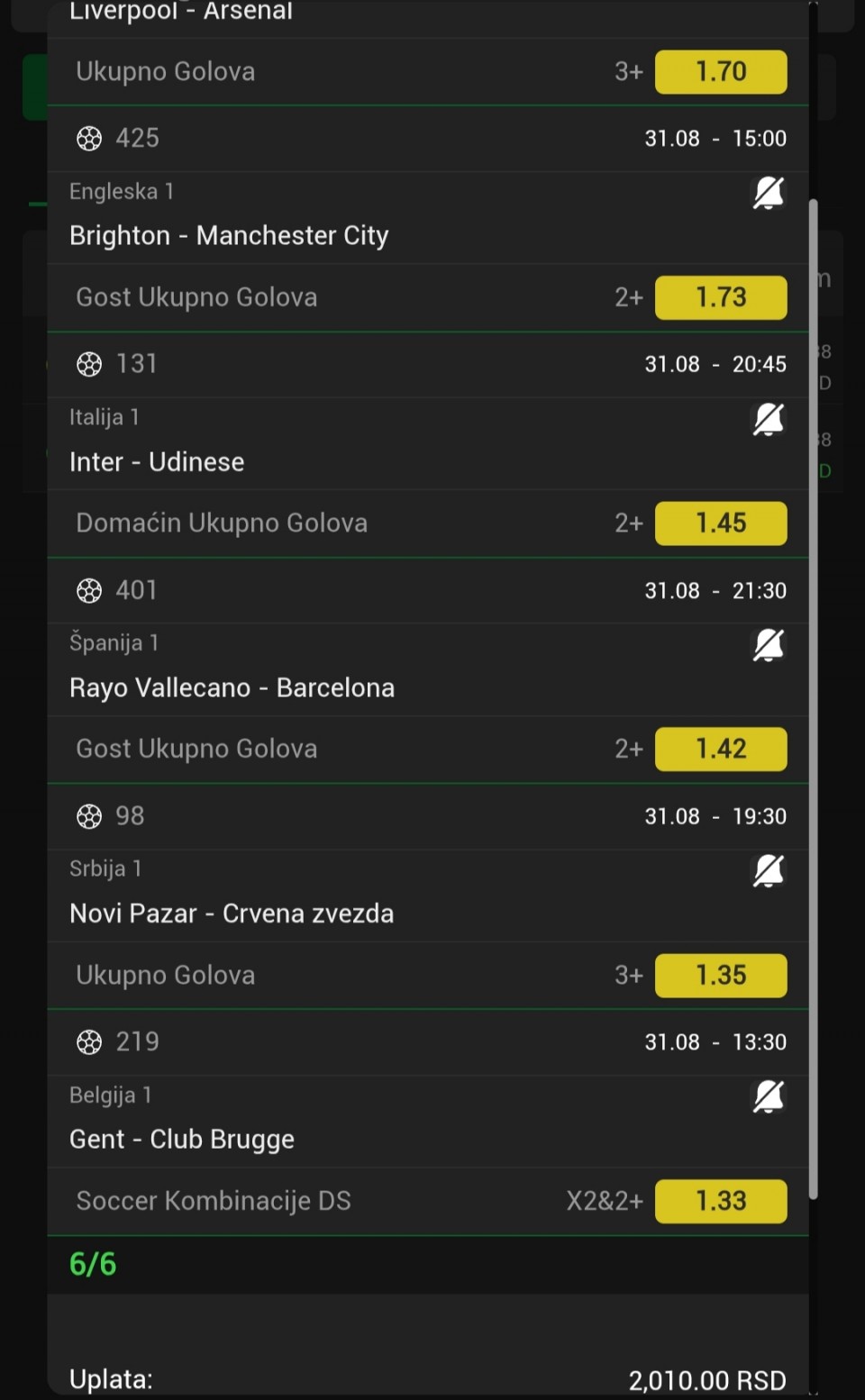Toggle notification bell for Gent - Club Brugge
Image resolution: width=865 pixels, height=1400 pixels.
coord(769,1096)
